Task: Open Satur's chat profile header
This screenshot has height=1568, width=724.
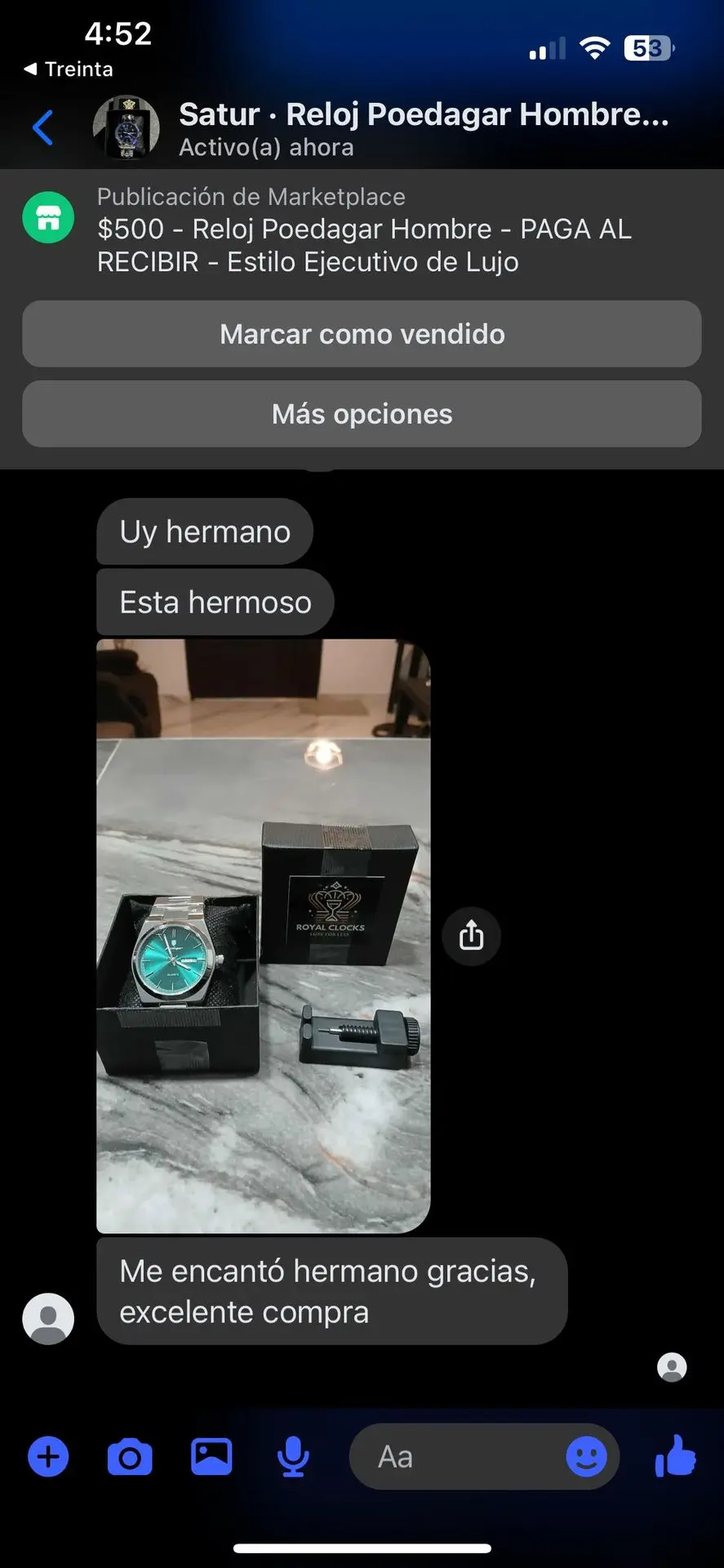Action: (x=423, y=128)
